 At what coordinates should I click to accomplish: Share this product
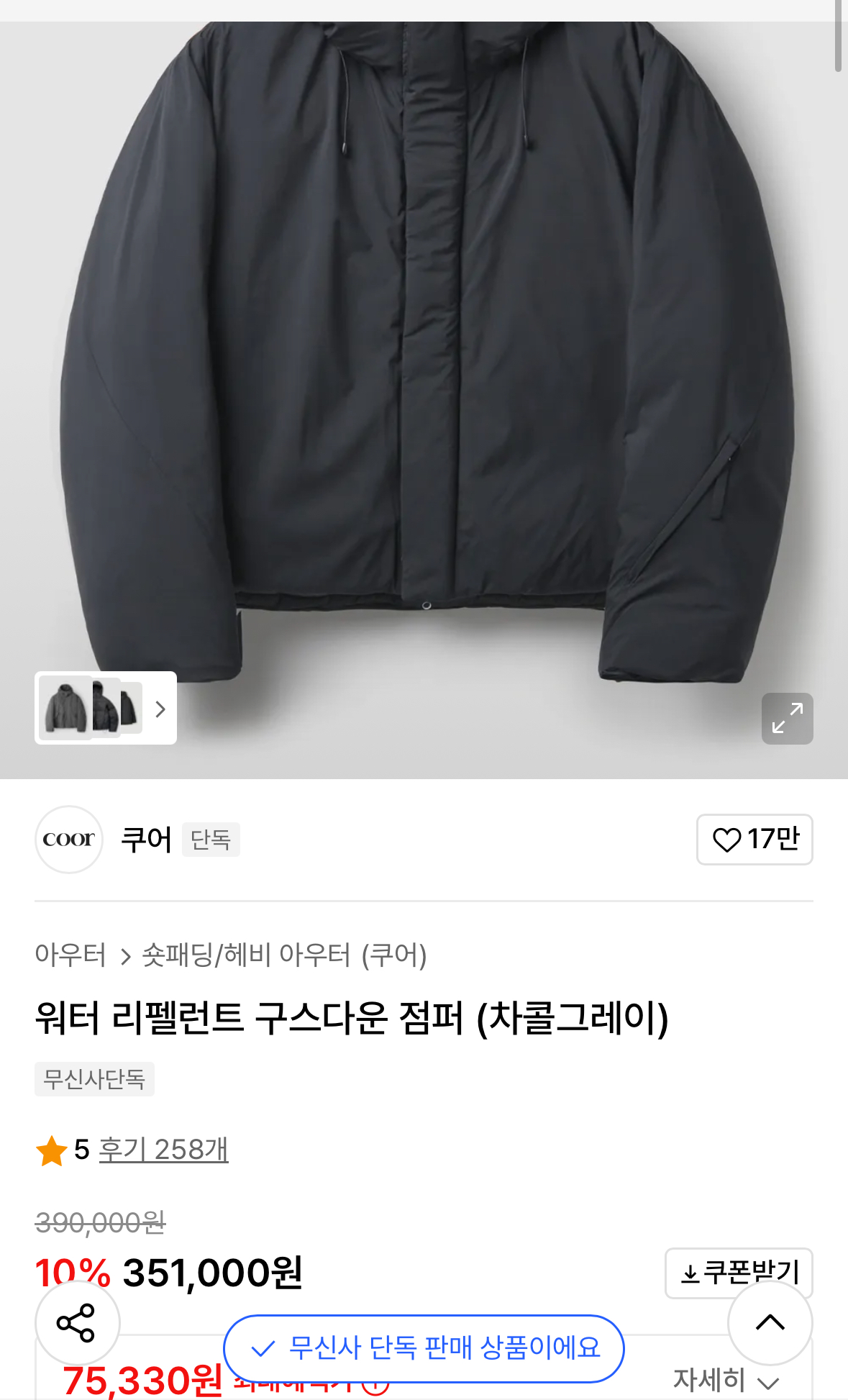click(x=76, y=1322)
